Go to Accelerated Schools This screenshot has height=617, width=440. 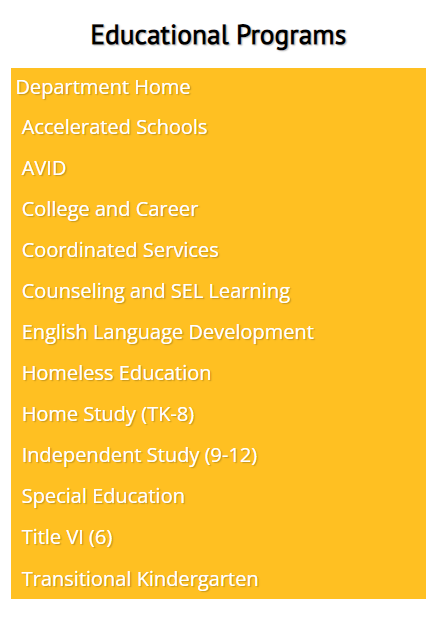[x=115, y=127]
